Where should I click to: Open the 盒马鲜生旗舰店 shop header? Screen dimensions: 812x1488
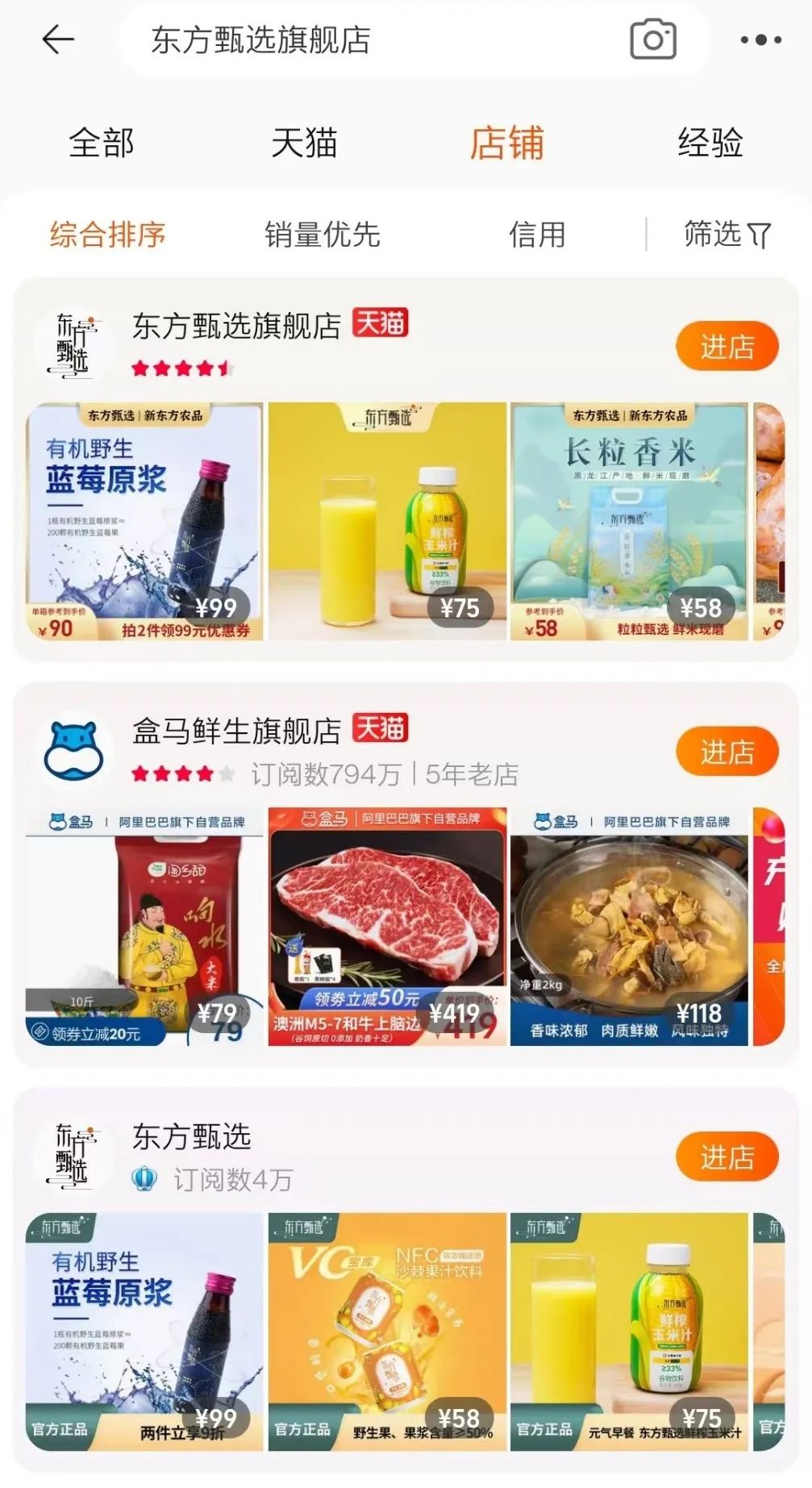click(237, 731)
